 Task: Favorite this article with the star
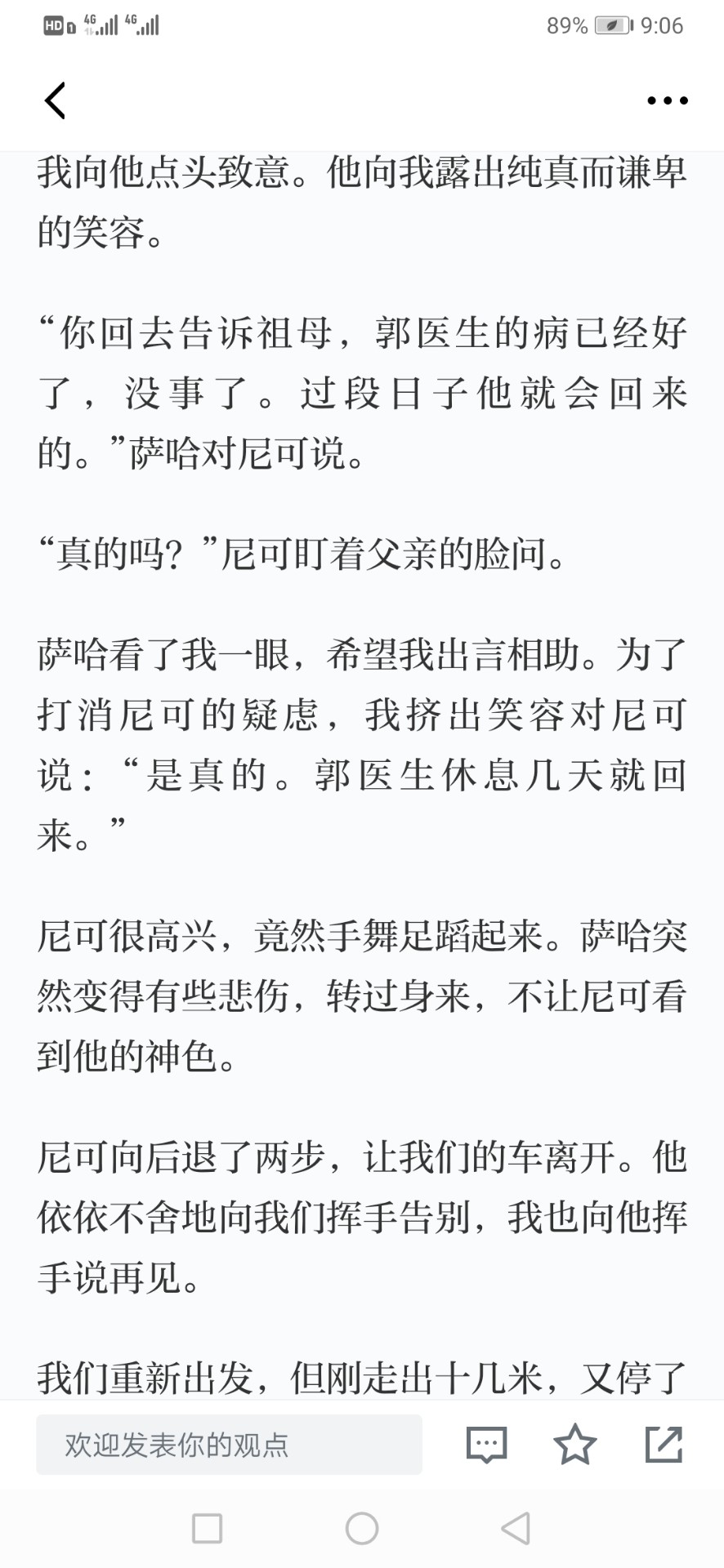tap(575, 1444)
